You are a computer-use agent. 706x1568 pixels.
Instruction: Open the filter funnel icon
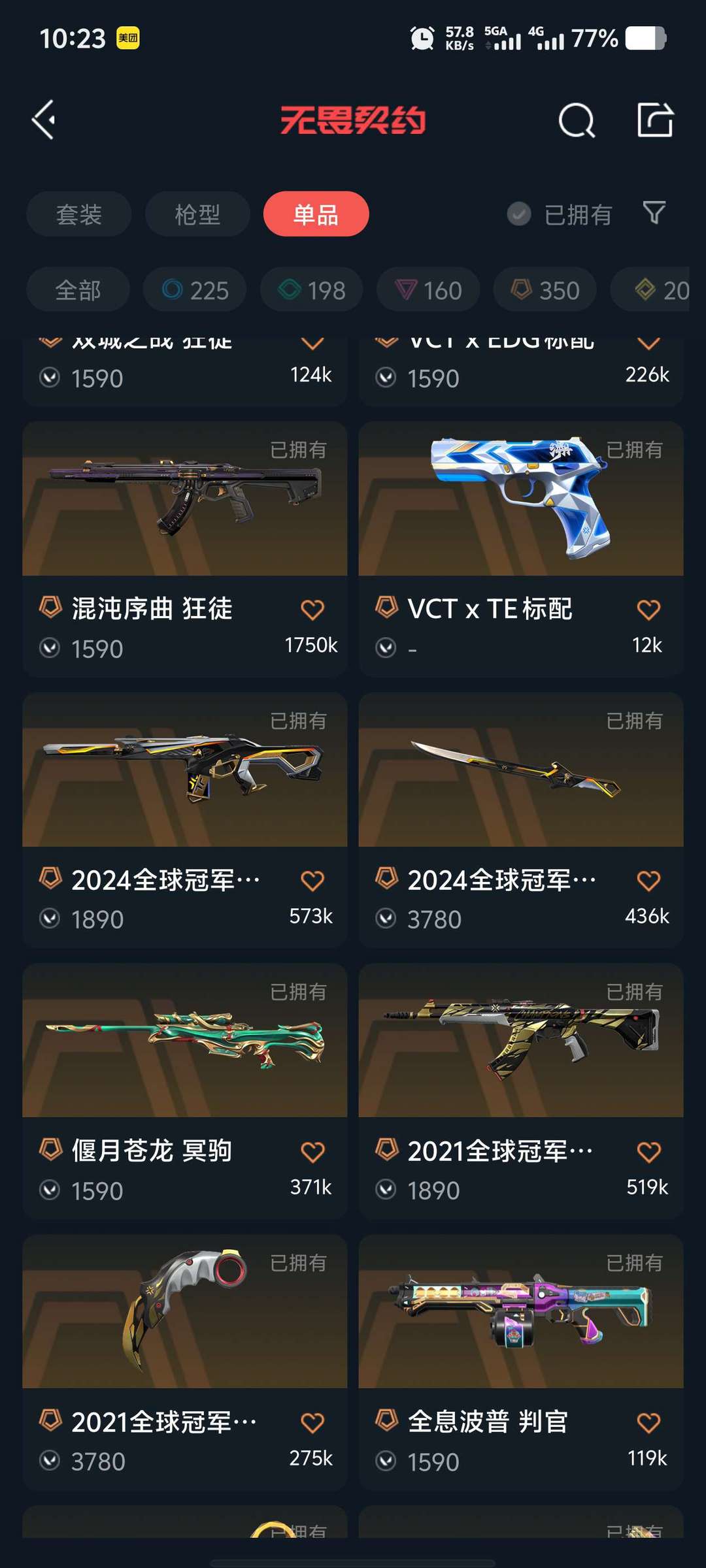(x=654, y=213)
